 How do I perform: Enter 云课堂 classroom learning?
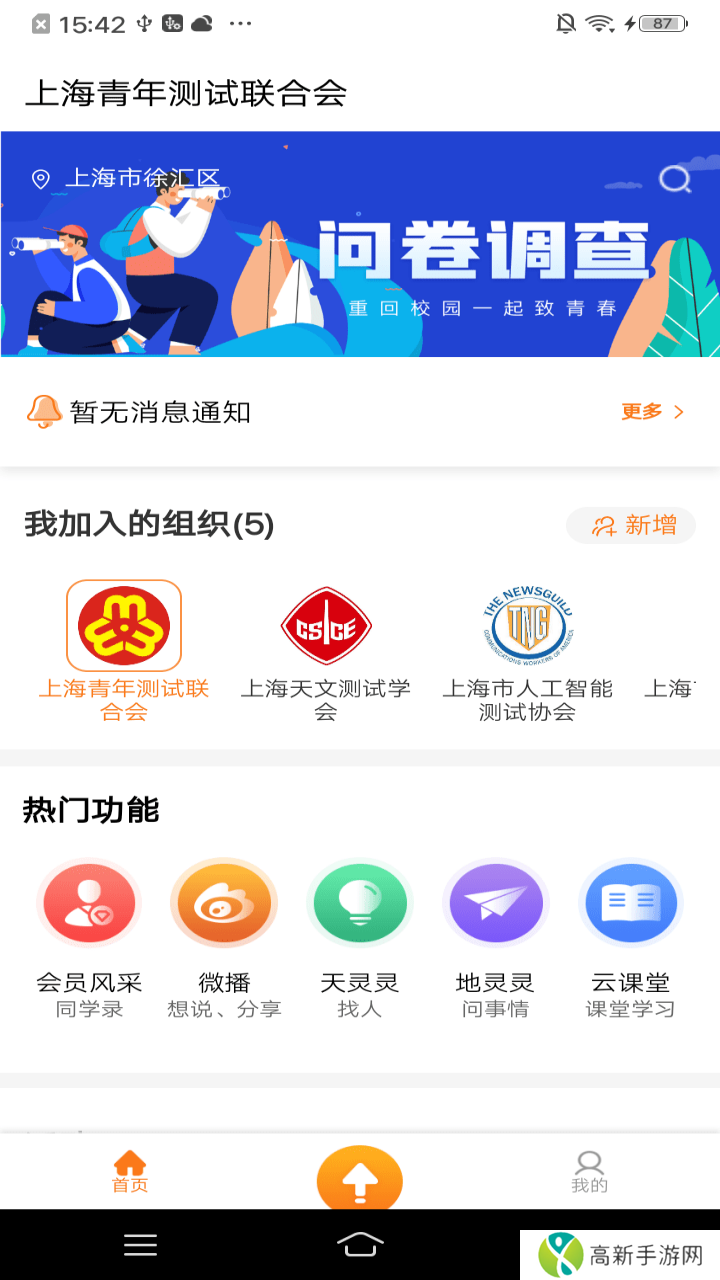pos(630,902)
